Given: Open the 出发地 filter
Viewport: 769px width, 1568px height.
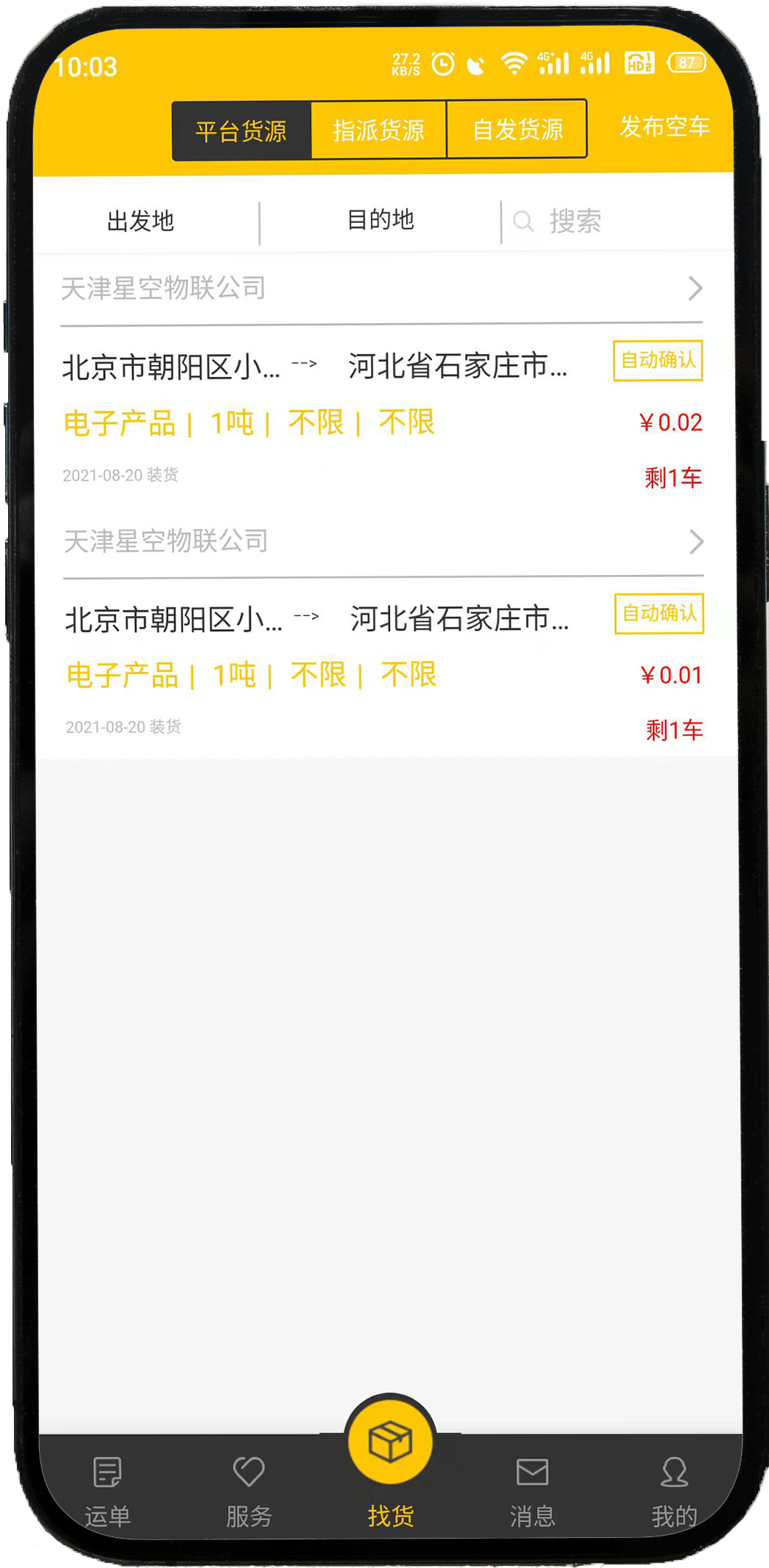Looking at the screenshot, I should [x=141, y=221].
